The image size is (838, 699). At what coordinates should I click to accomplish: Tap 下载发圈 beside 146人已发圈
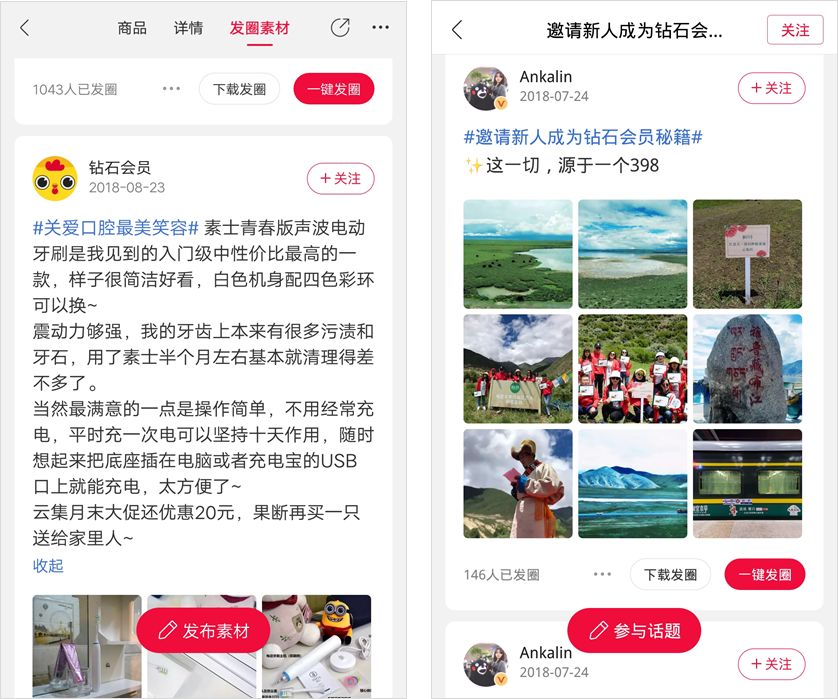click(670, 574)
